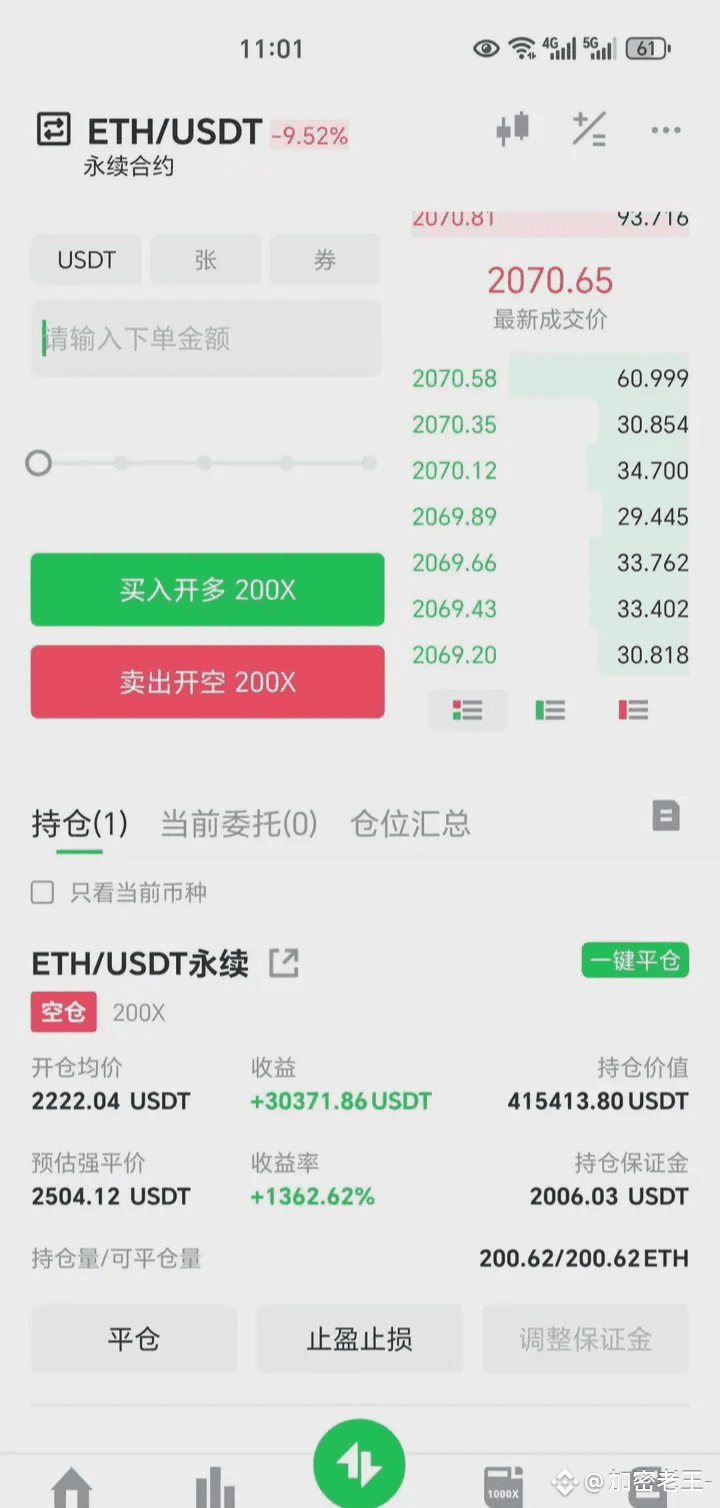Tap 卖出开空 200X red button
This screenshot has width=720, height=1508.
[x=207, y=681]
